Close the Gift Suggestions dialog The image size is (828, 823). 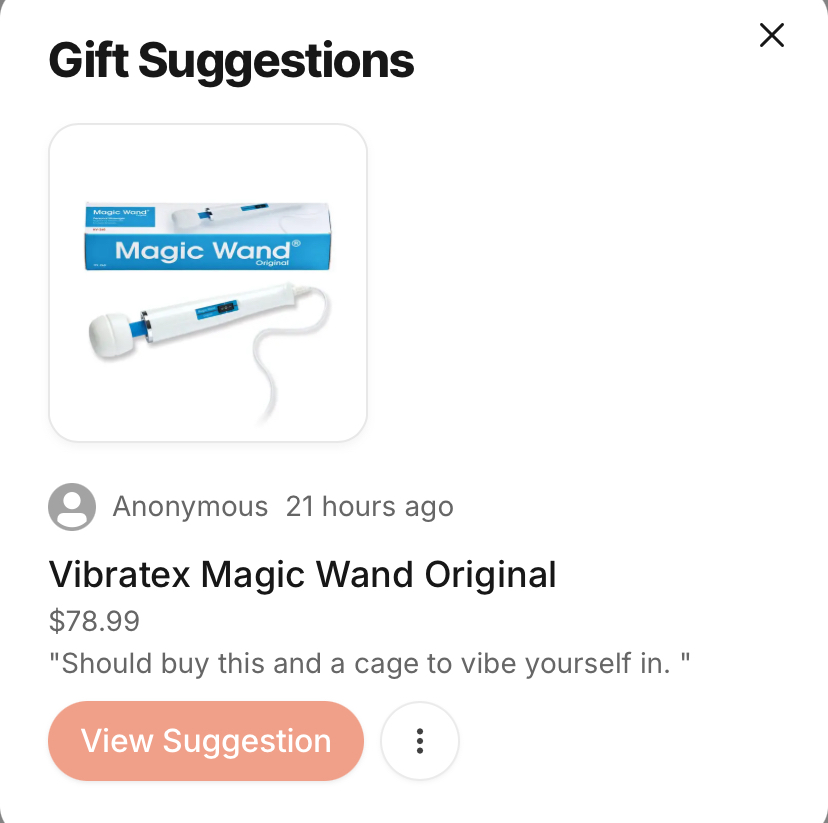point(771,36)
